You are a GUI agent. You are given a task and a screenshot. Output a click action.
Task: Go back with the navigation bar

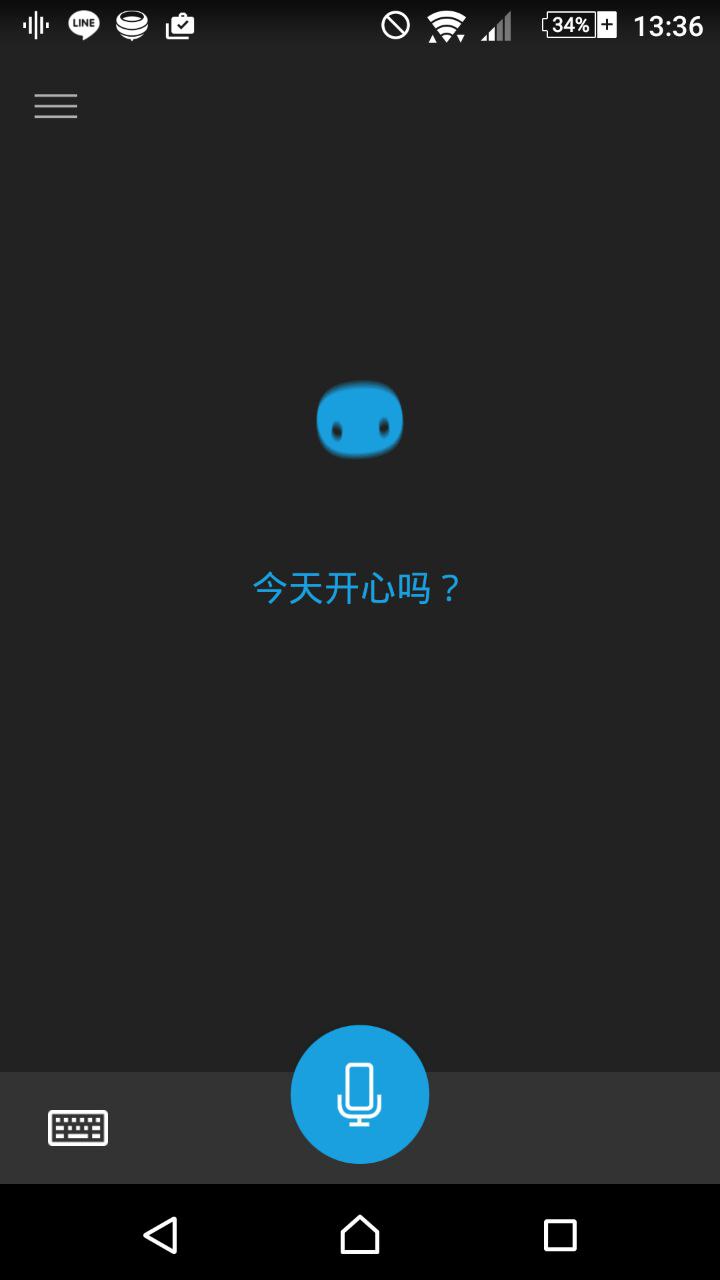160,1235
